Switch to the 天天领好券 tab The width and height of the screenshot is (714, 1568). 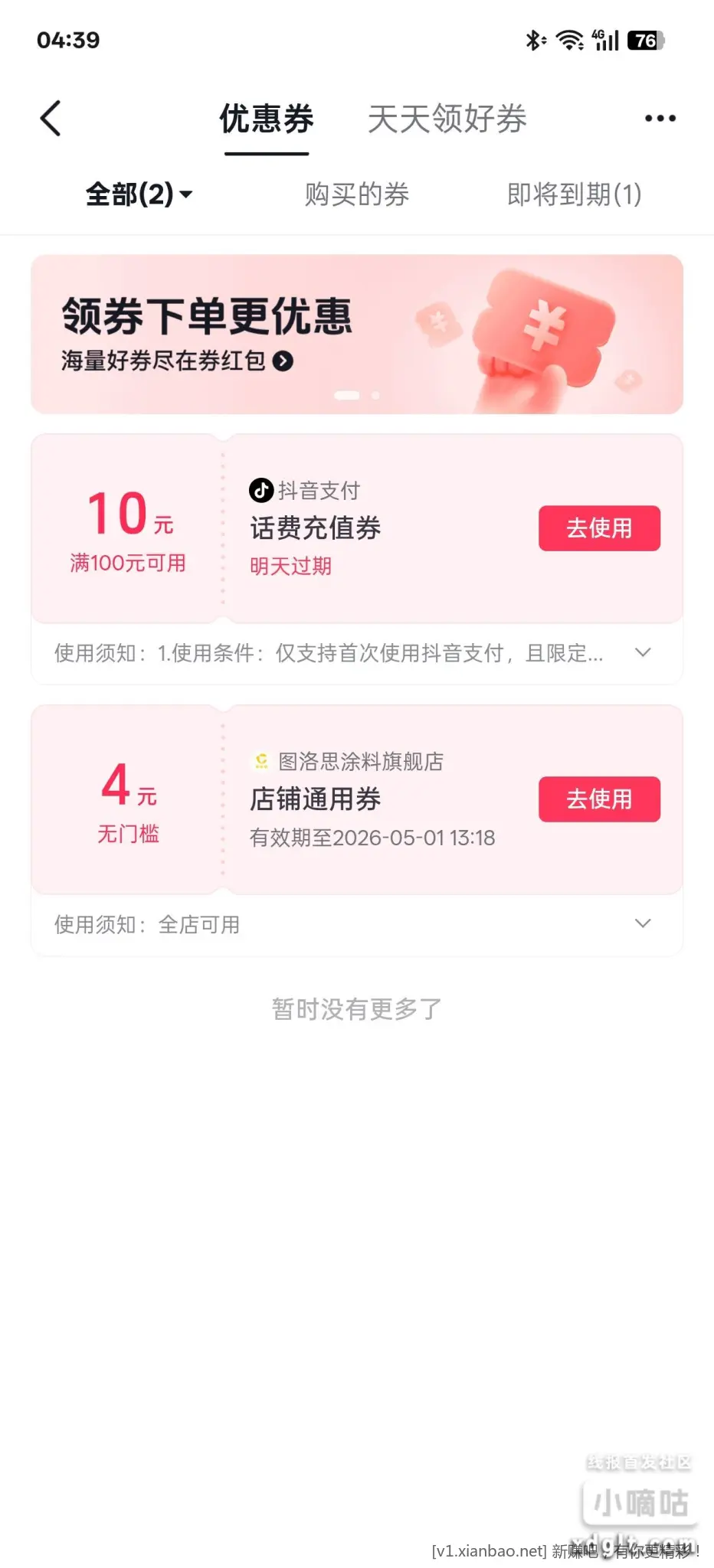pos(447,119)
